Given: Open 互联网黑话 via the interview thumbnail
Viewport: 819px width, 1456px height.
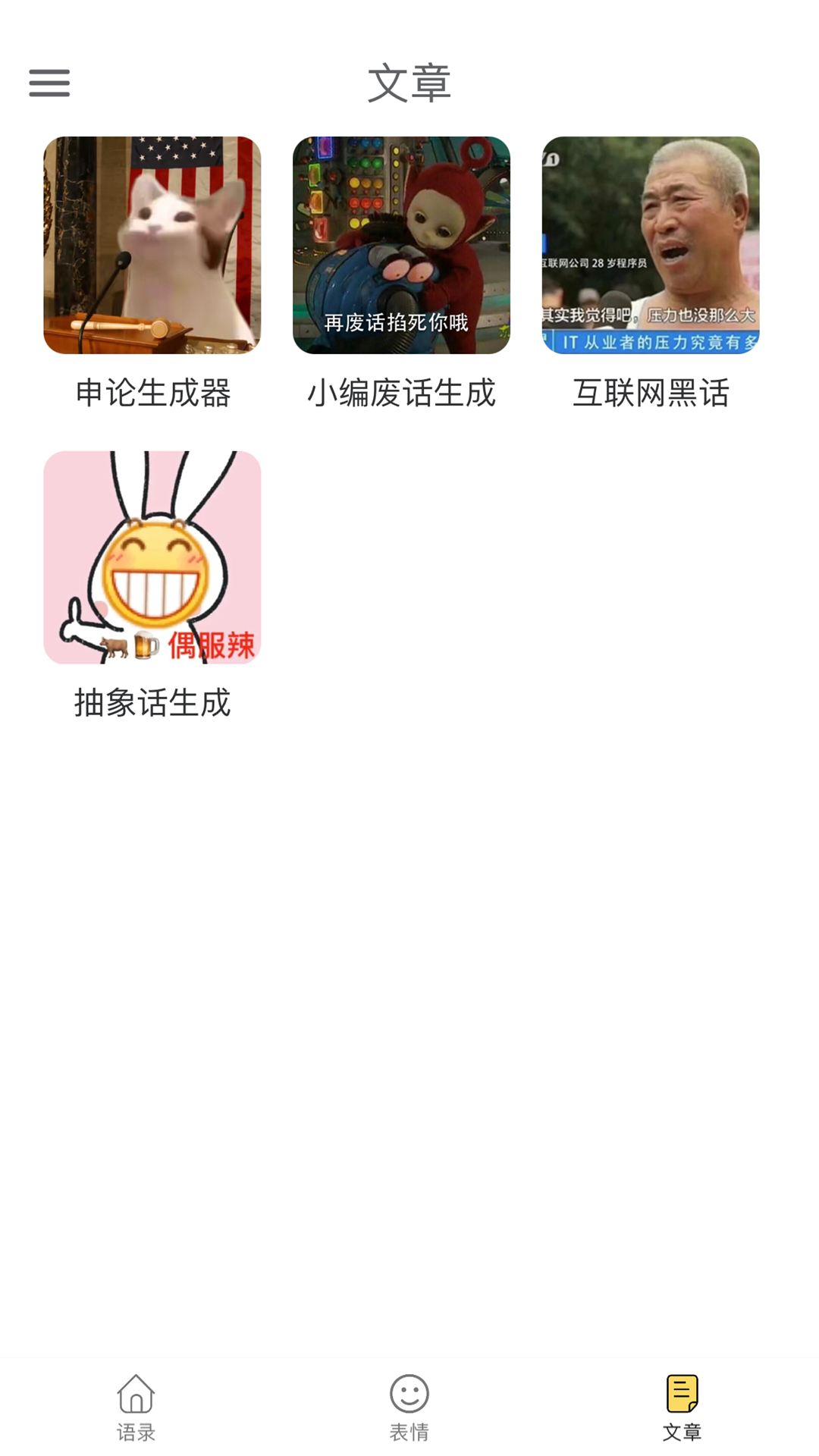Looking at the screenshot, I should [x=652, y=246].
